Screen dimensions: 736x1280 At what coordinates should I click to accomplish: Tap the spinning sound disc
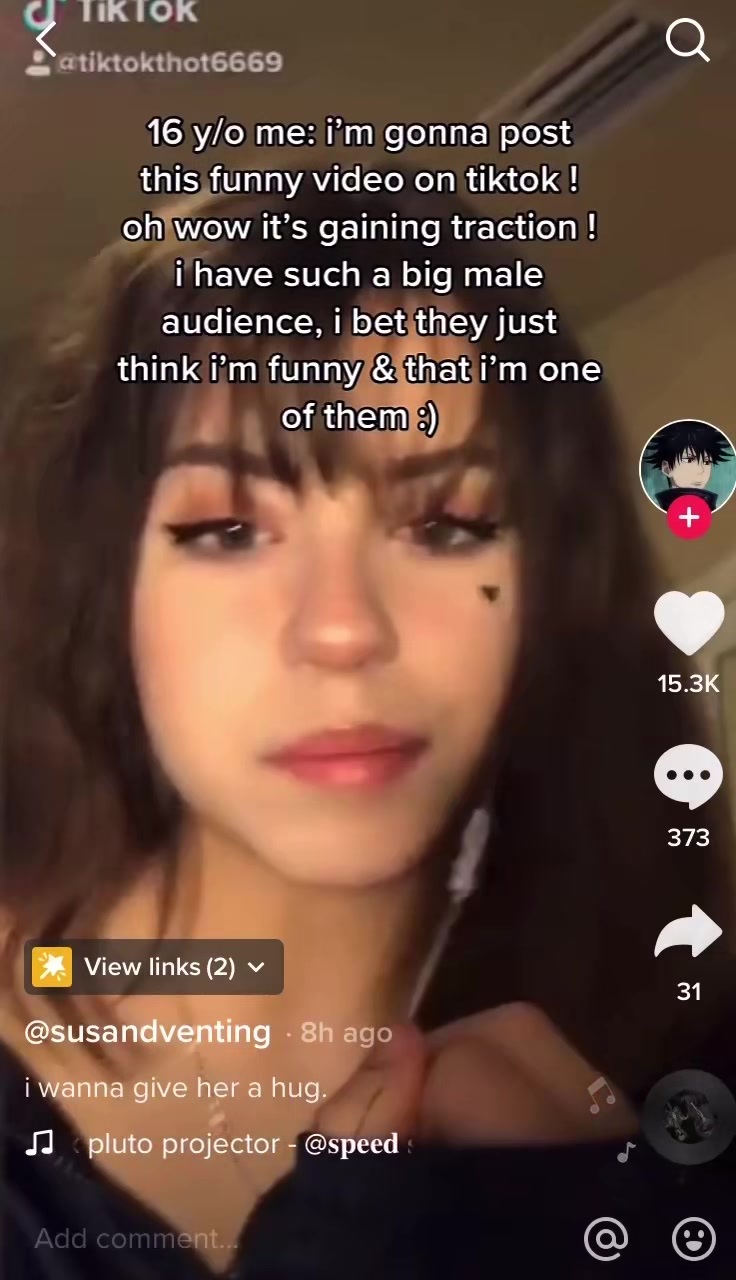click(x=688, y=1116)
